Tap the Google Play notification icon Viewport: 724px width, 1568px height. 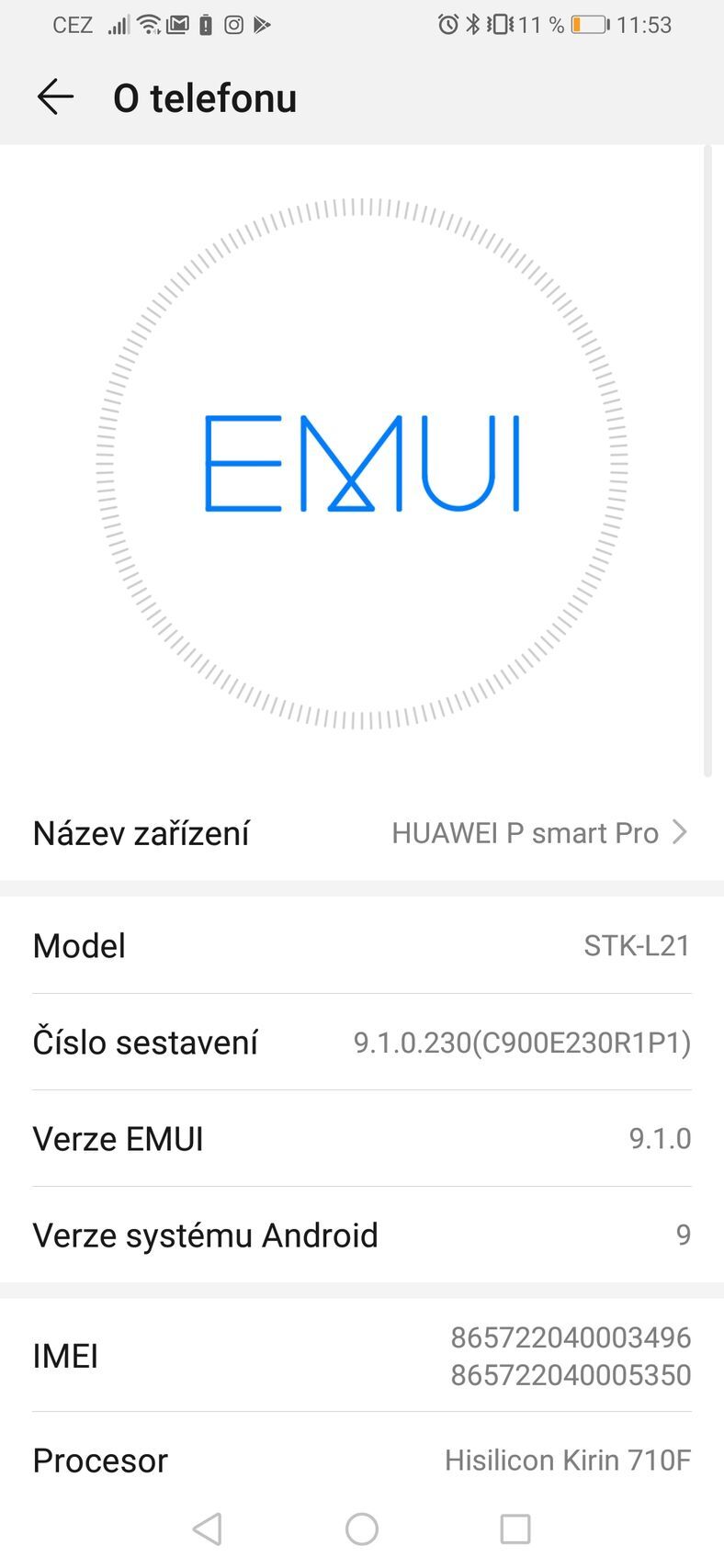click(263, 25)
